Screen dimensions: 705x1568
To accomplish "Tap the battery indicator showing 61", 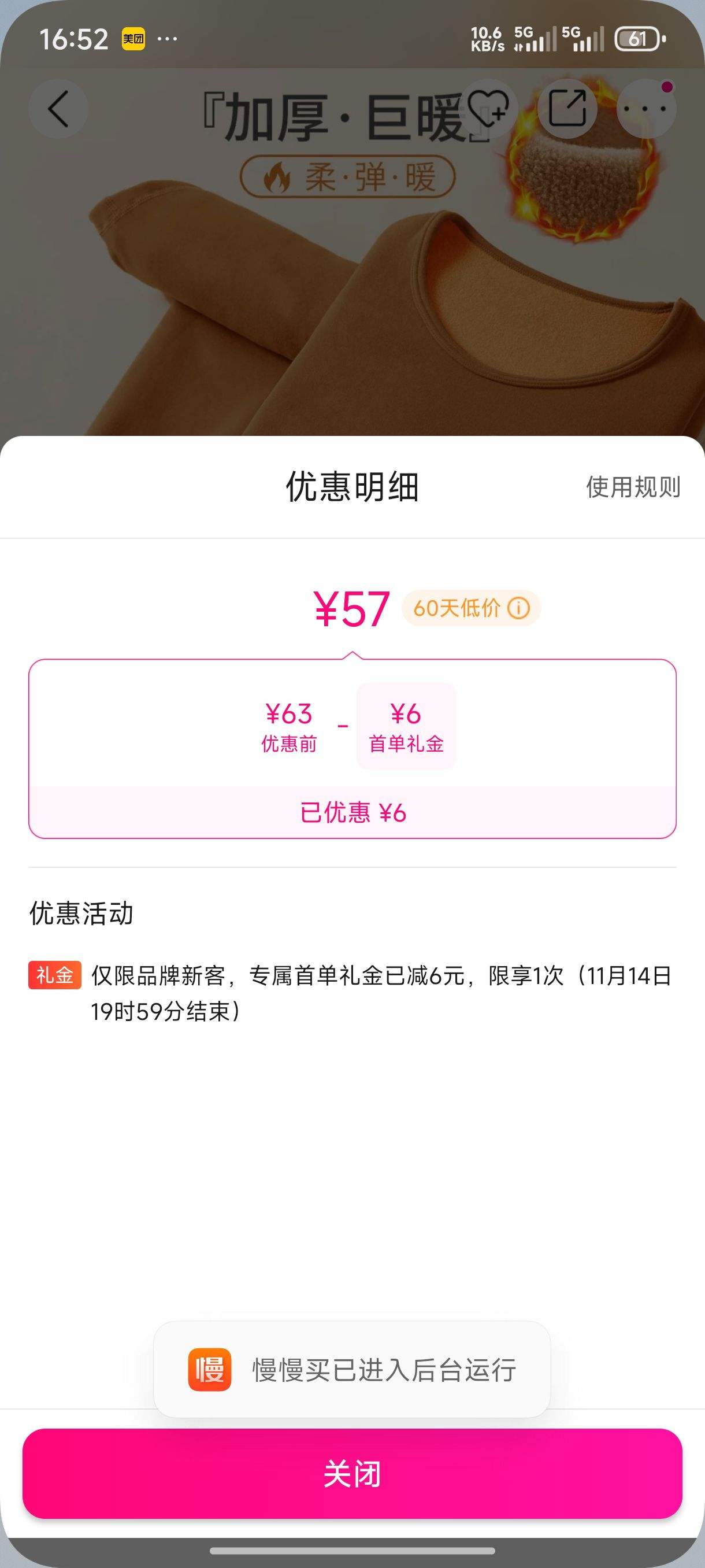I will coord(637,38).
